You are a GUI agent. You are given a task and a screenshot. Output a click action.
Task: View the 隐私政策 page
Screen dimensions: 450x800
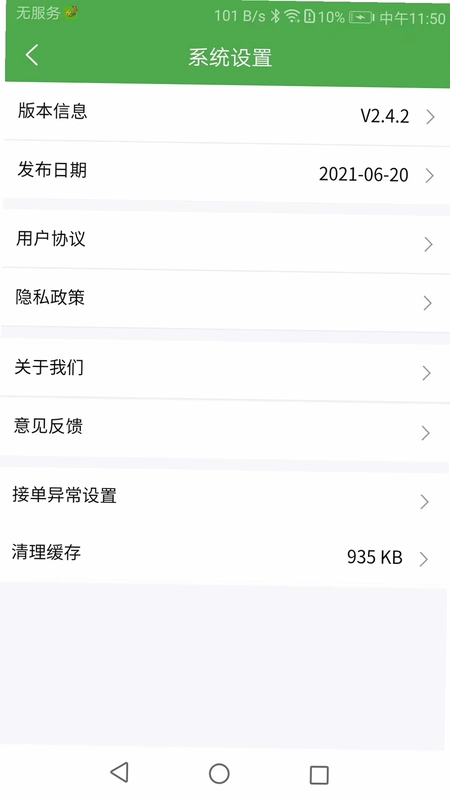(x=224, y=300)
